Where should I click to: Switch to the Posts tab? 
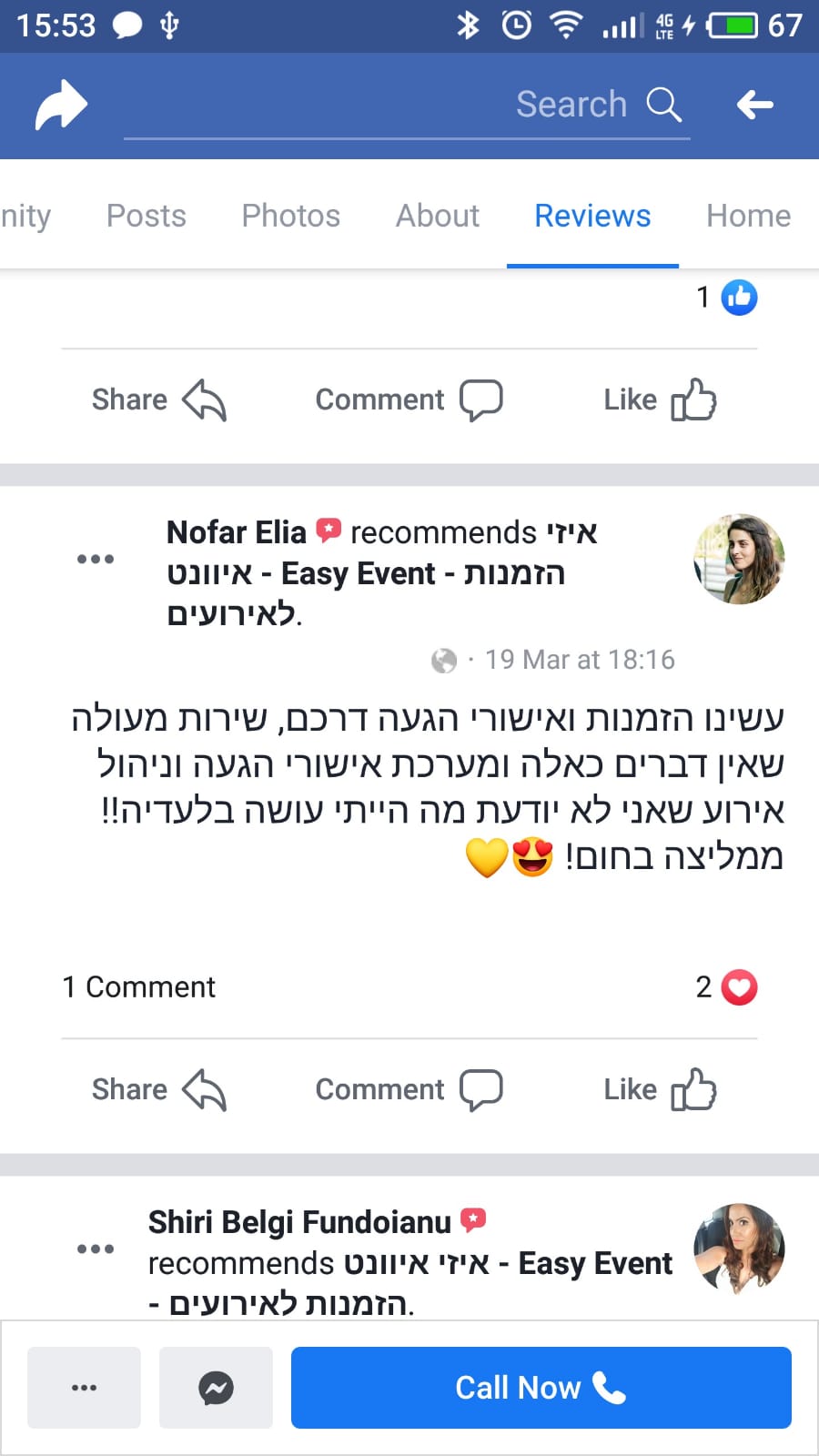pos(146,216)
